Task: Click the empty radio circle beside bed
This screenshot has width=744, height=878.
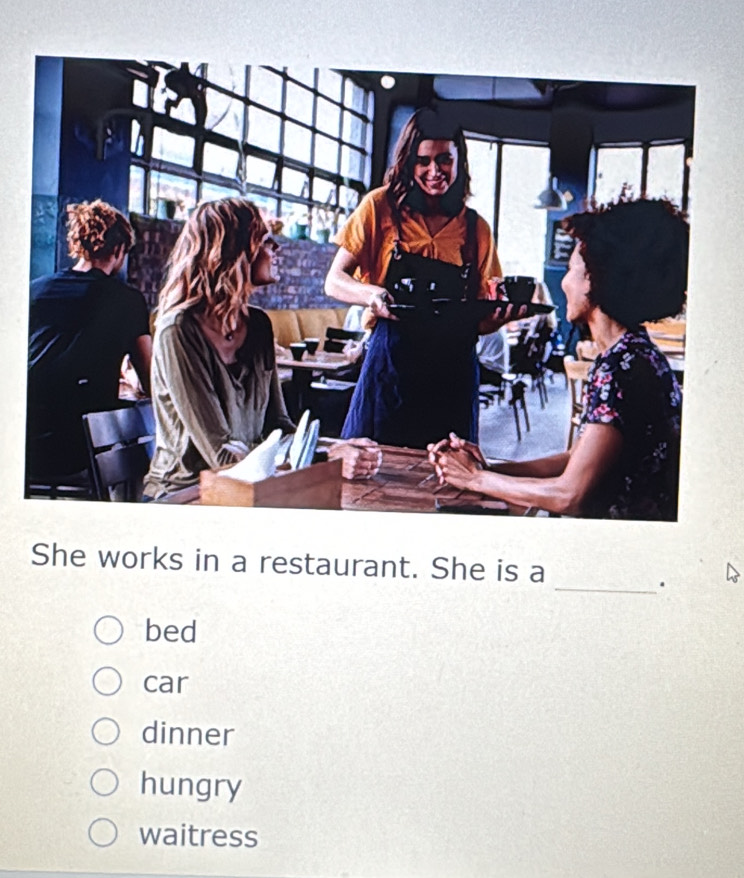Action: pyautogui.click(x=110, y=630)
